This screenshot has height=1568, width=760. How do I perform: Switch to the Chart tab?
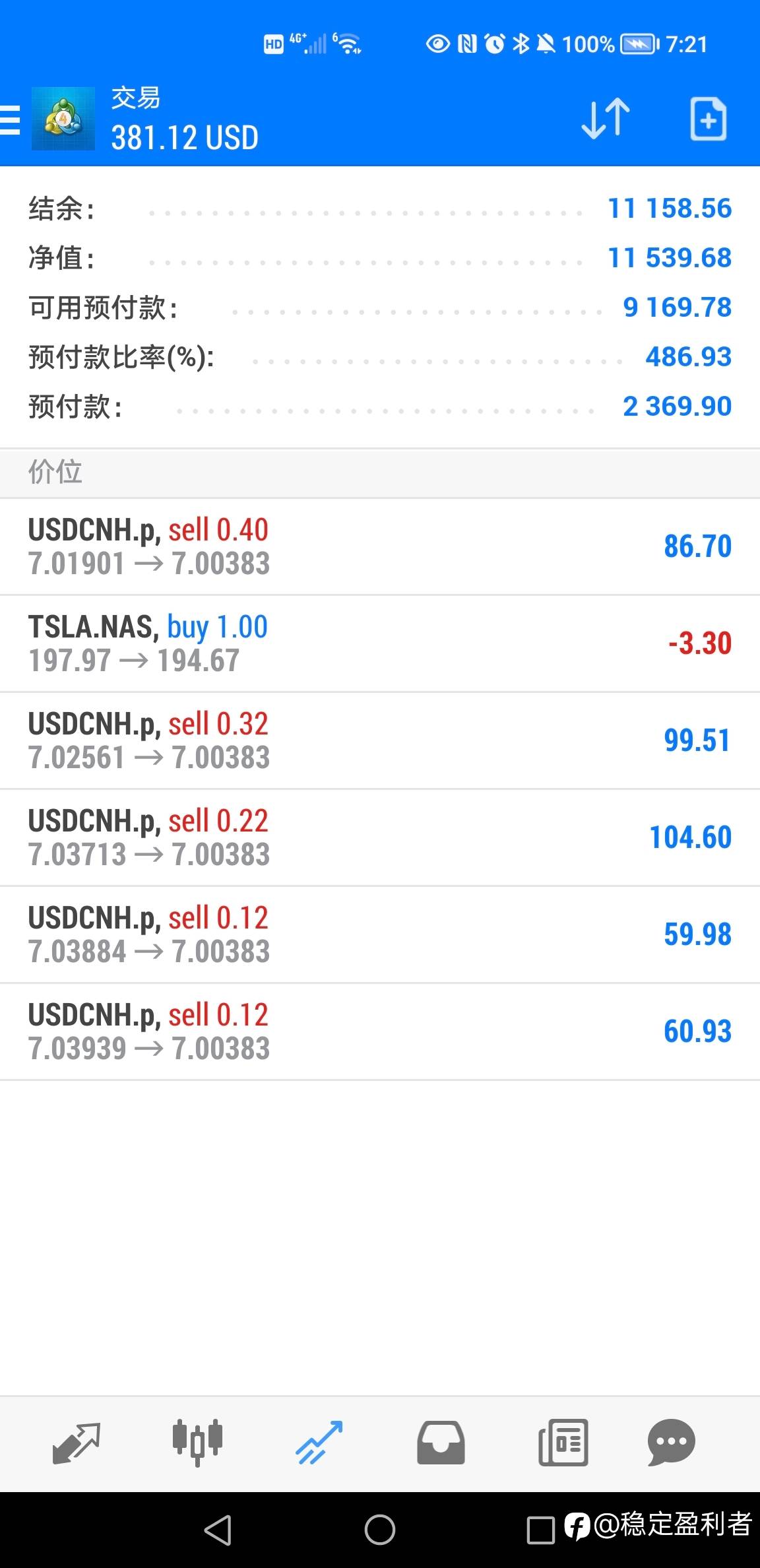click(197, 1442)
